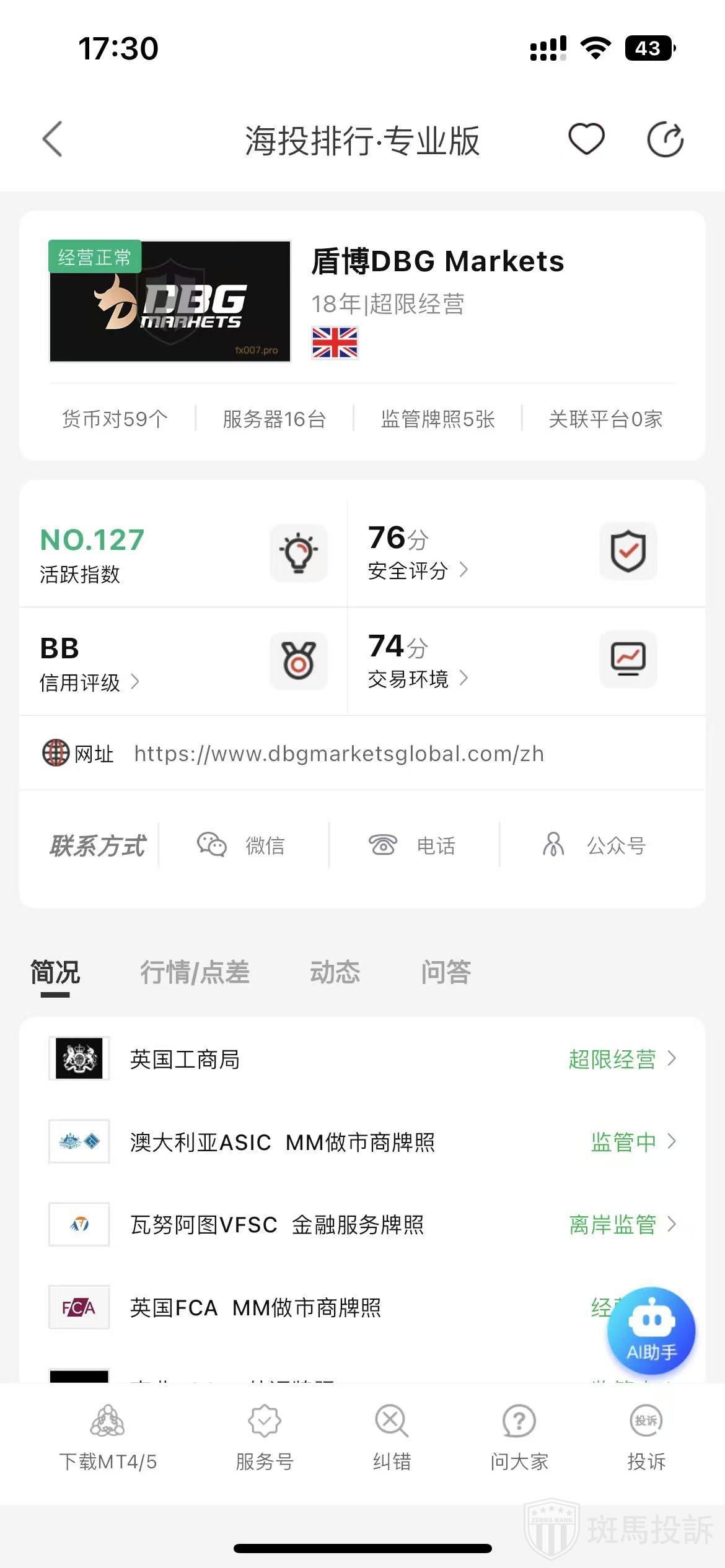Open 安全评分 details

pyautogui.click(x=417, y=570)
